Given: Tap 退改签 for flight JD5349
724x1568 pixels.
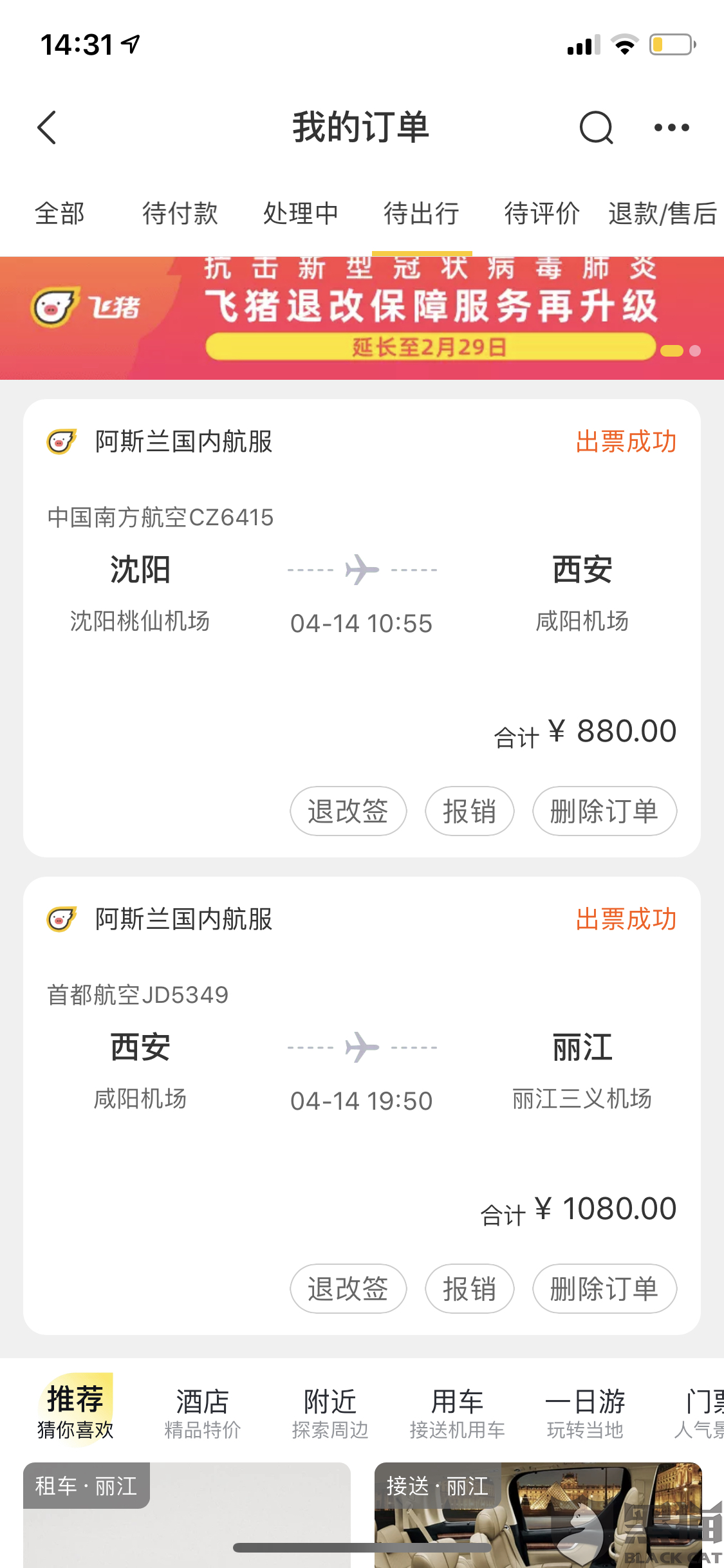Looking at the screenshot, I should coord(348,1289).
